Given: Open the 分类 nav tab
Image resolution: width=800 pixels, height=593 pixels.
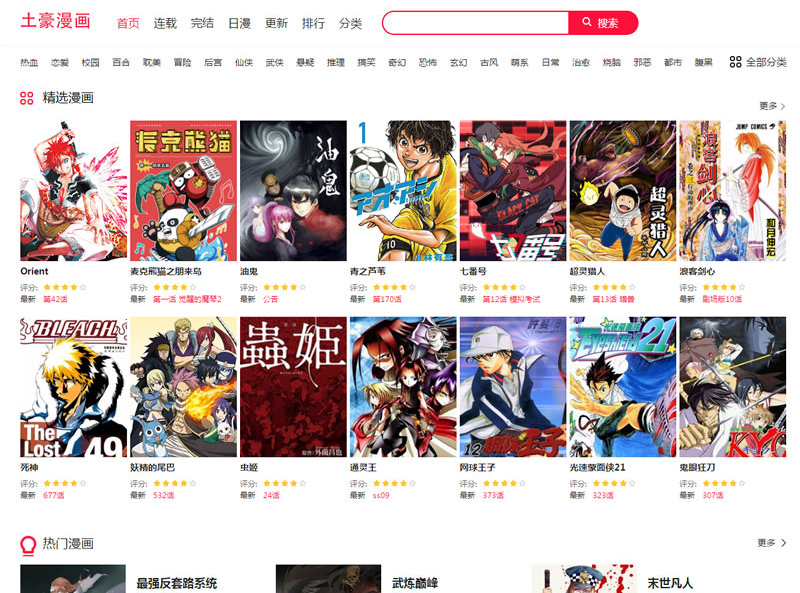Looking at the screenshot, I should point(350,23).
